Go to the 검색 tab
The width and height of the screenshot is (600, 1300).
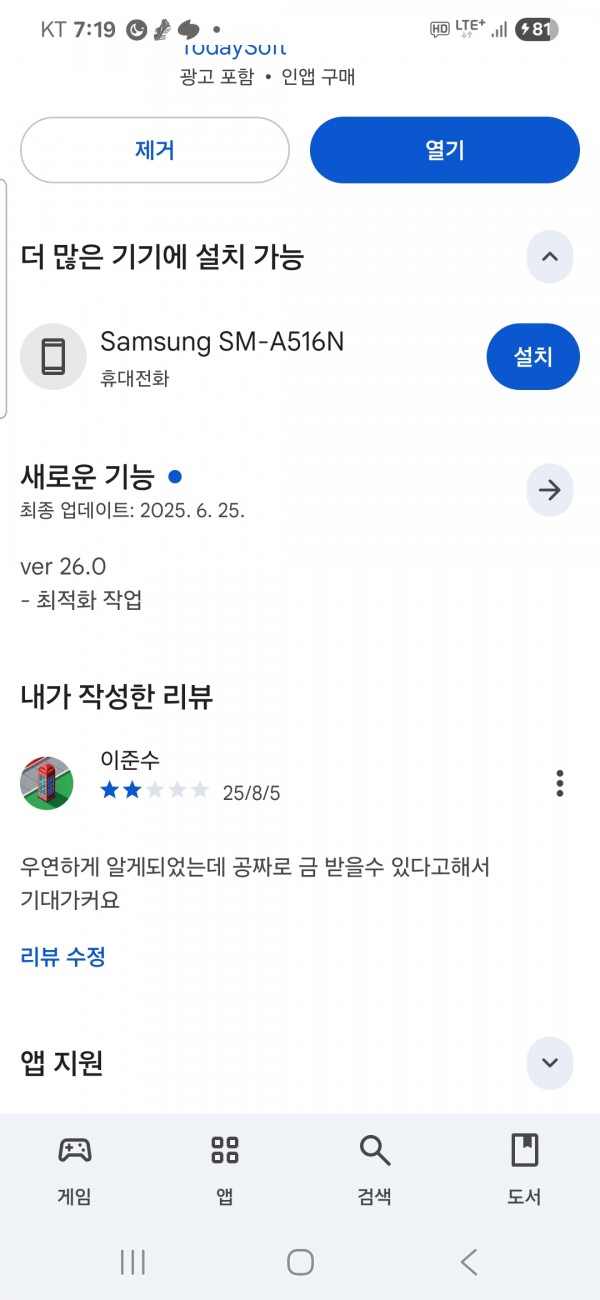[375, 1170]
